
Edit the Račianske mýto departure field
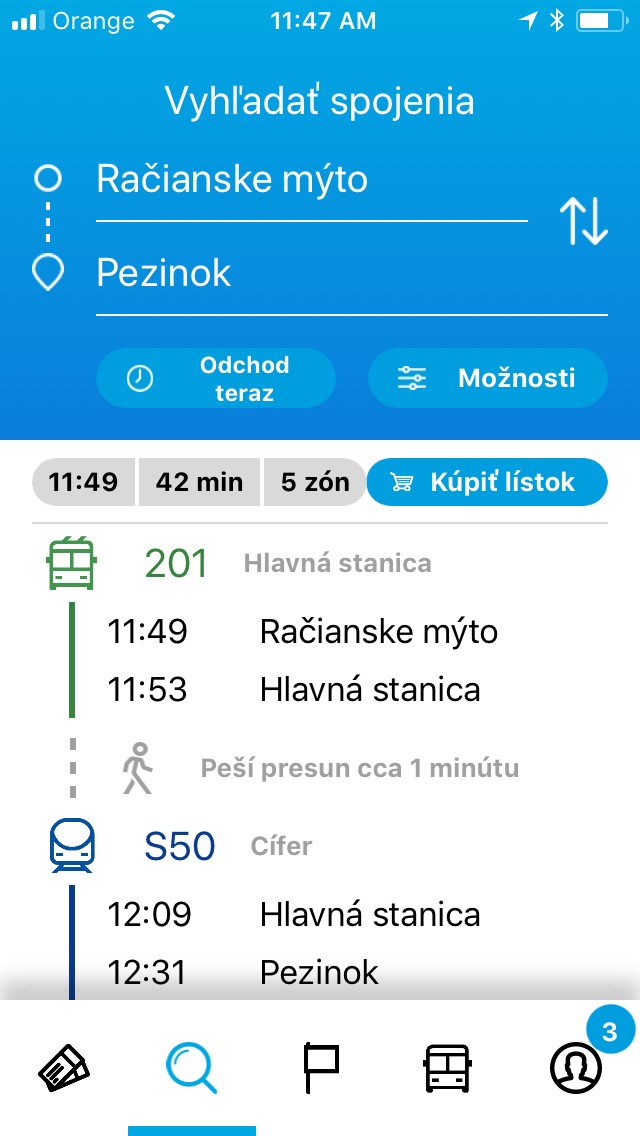310,180
